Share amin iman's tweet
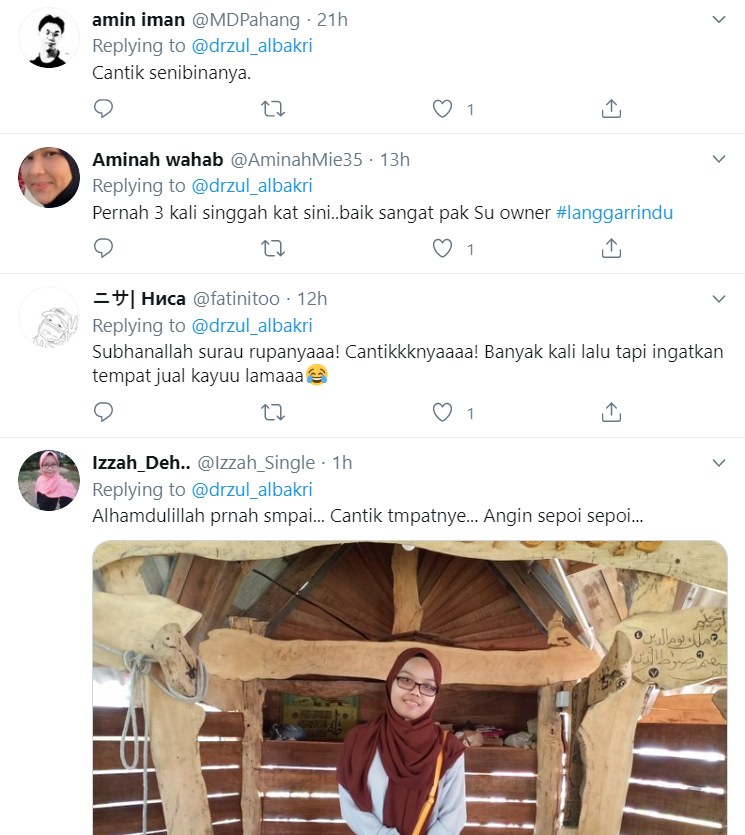Image resolution: width=745 pixels, height=835 pixels. click(612, 109)
